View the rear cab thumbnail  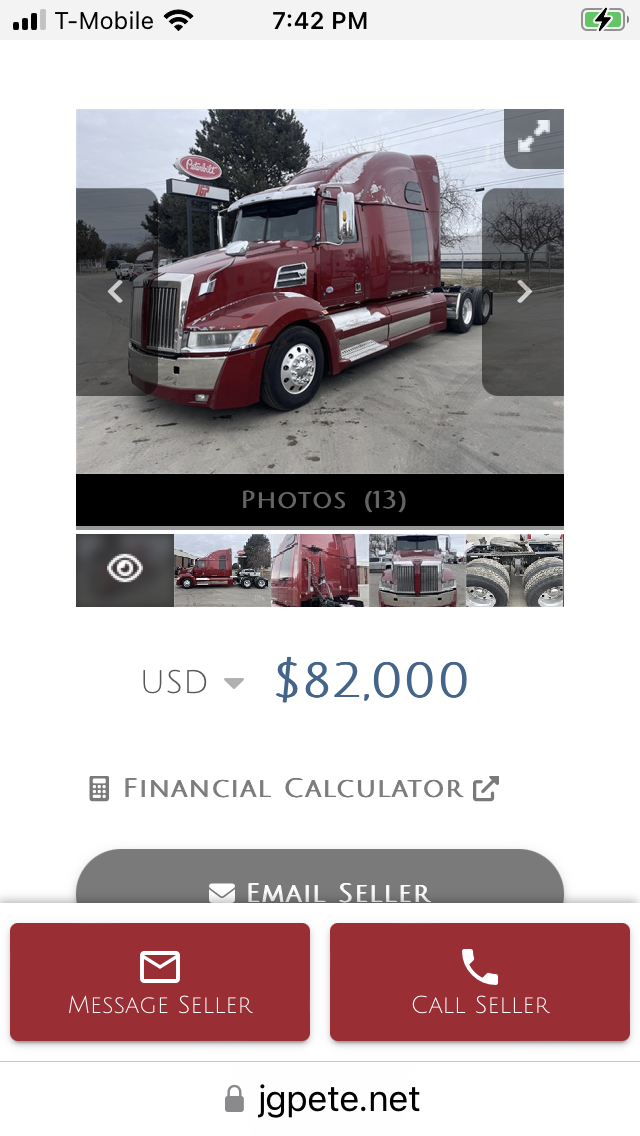[x=320, y=570]
